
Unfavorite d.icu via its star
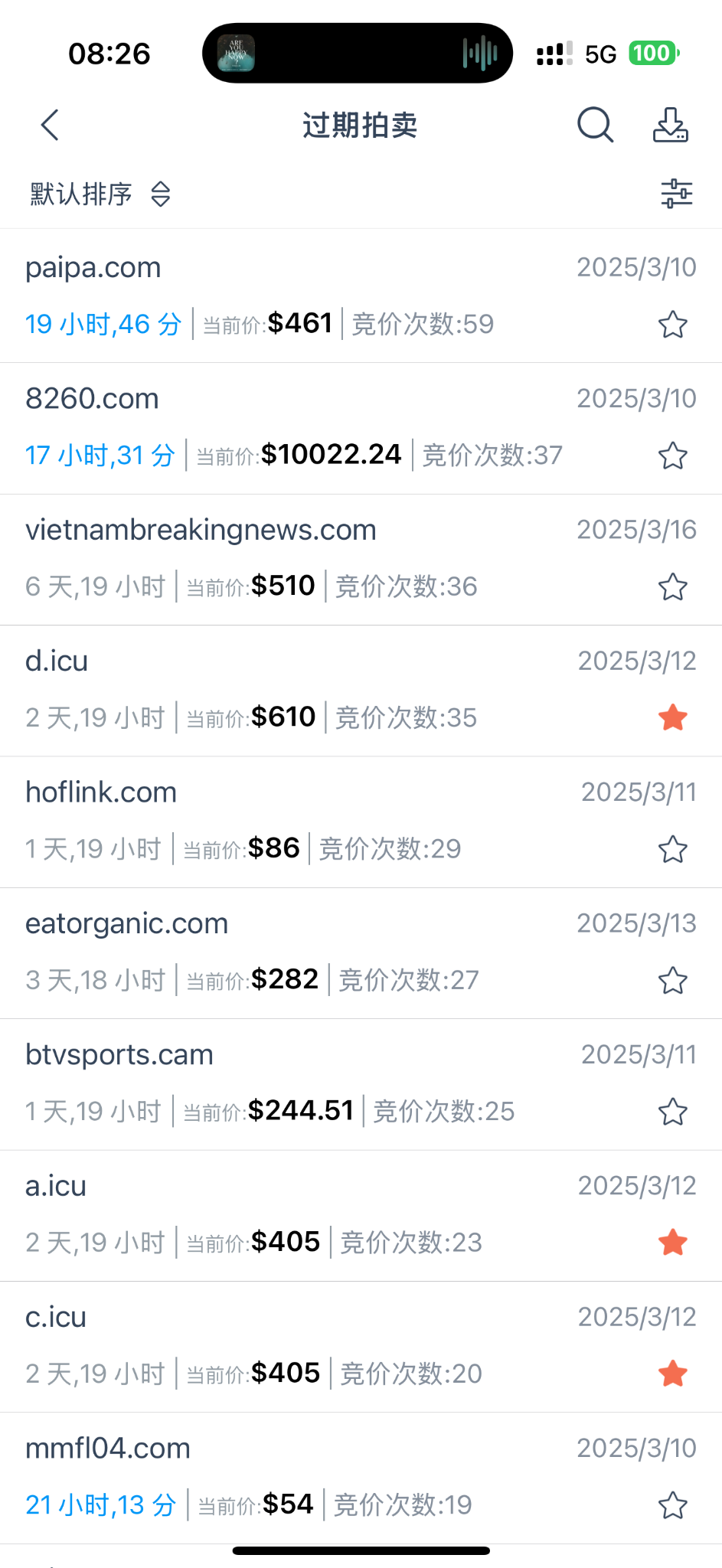coord(673,718)
